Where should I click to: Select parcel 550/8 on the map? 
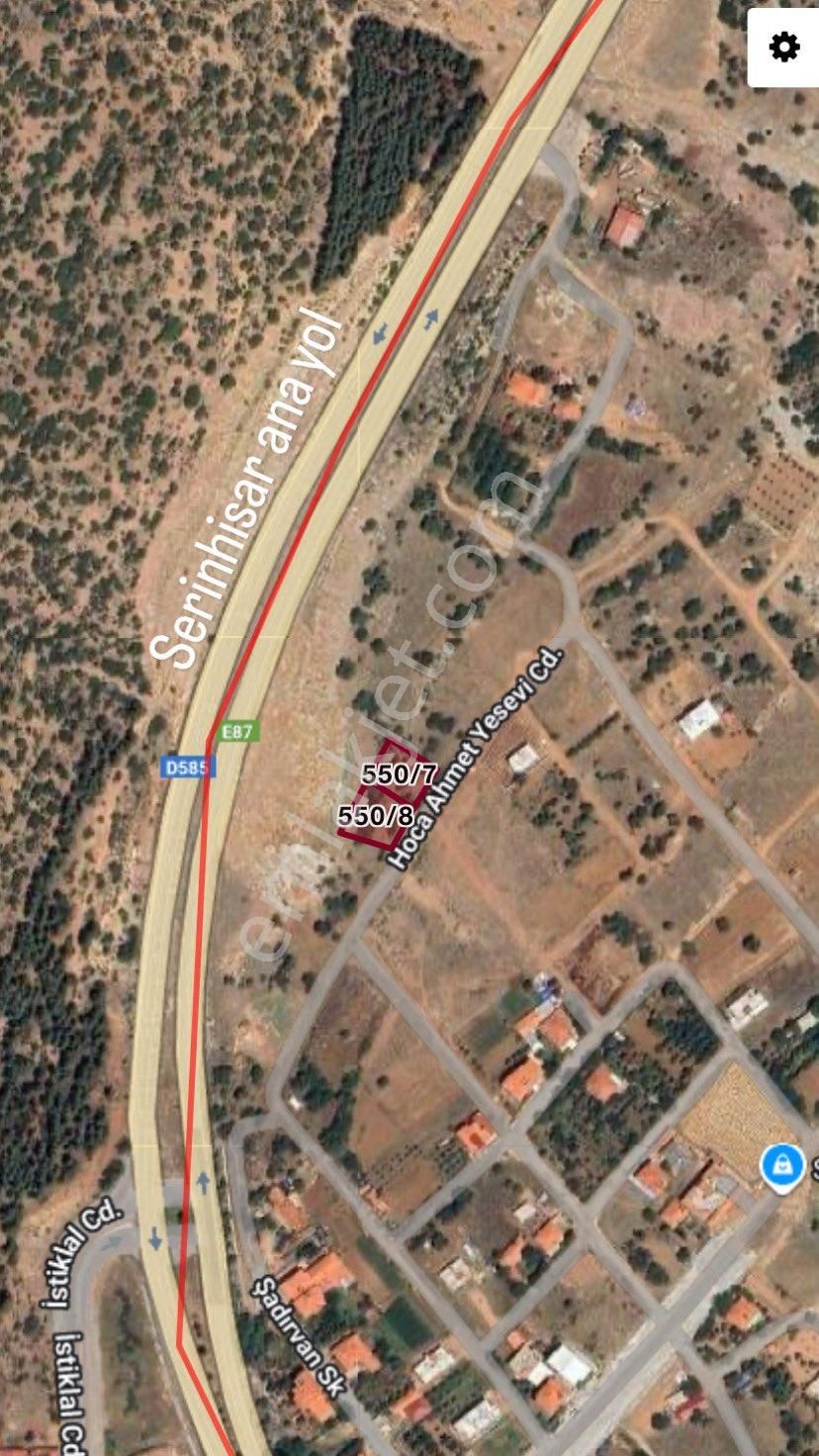tap(375, 817)
